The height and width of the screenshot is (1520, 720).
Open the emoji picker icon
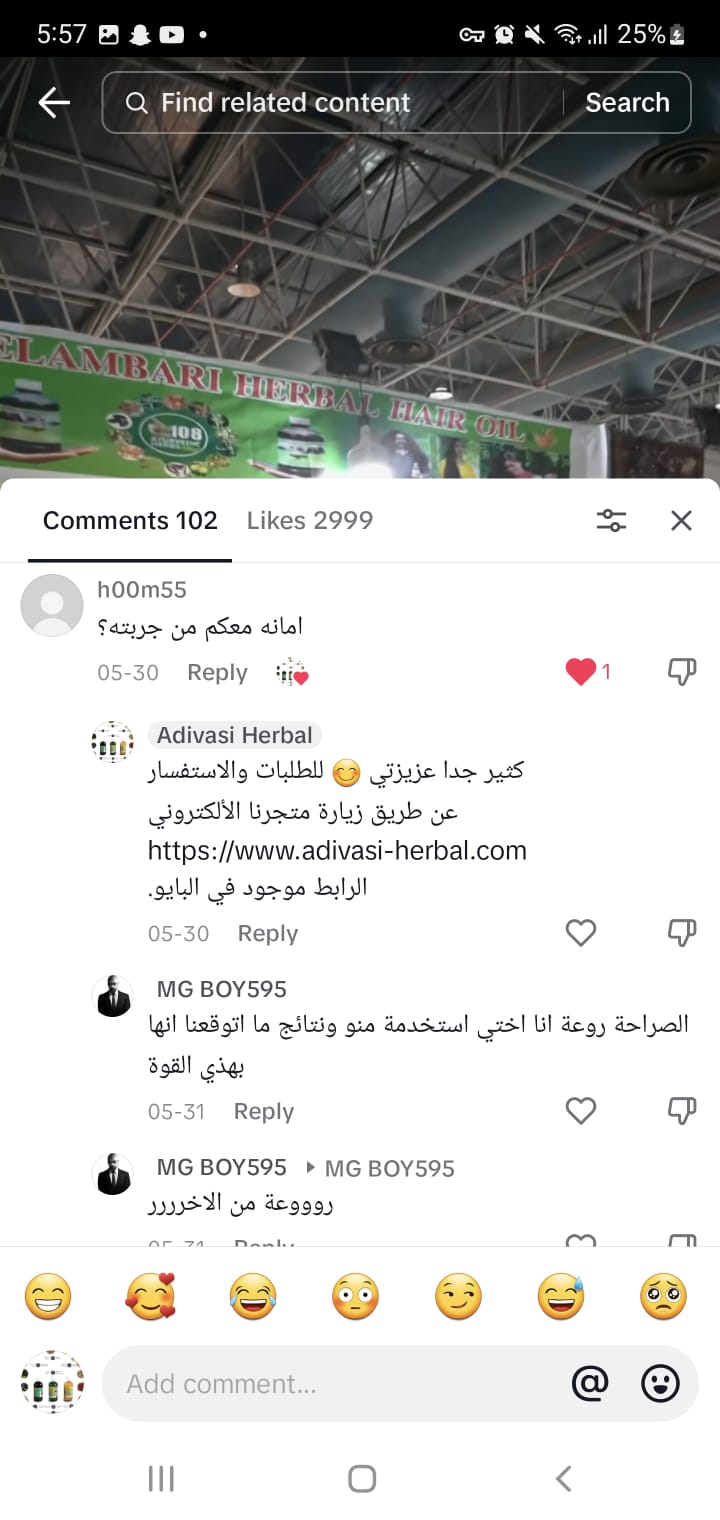(660, 1383)
